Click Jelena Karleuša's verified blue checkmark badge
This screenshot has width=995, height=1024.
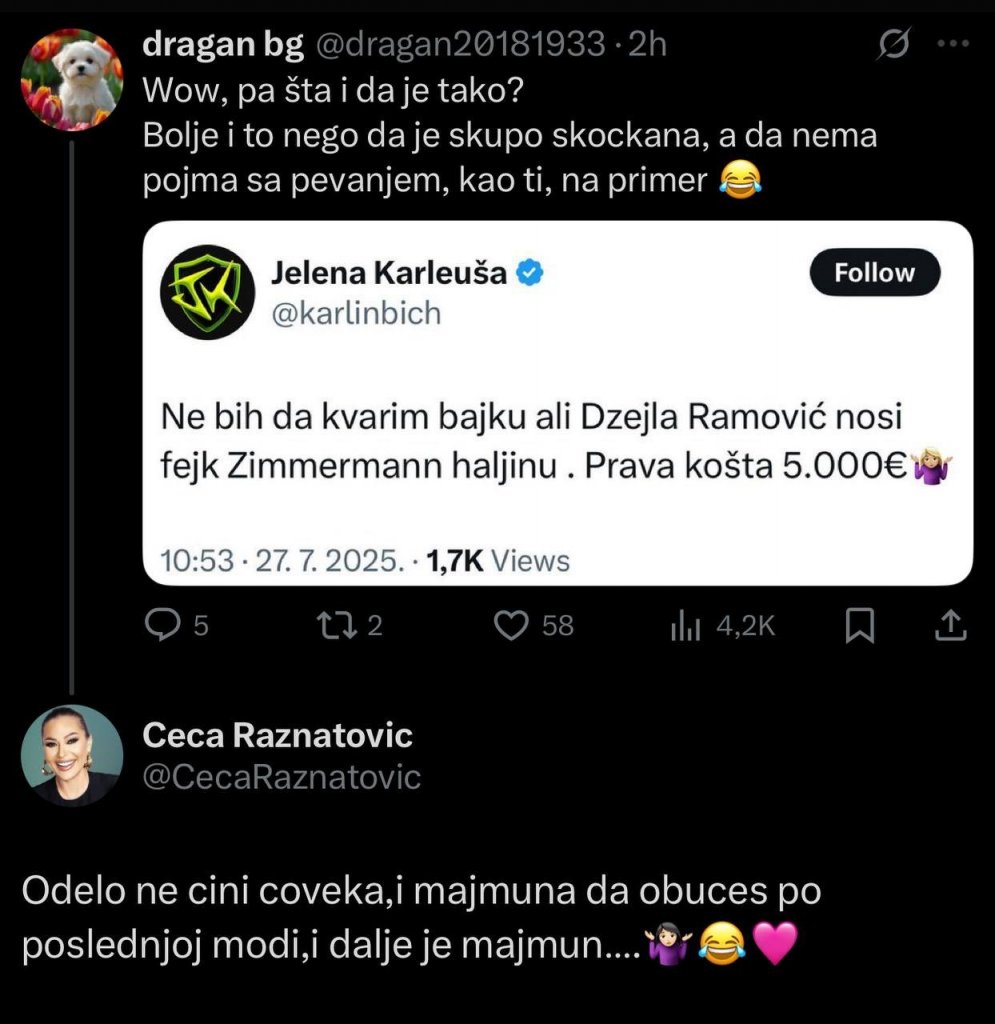click(x=531, y=272)
